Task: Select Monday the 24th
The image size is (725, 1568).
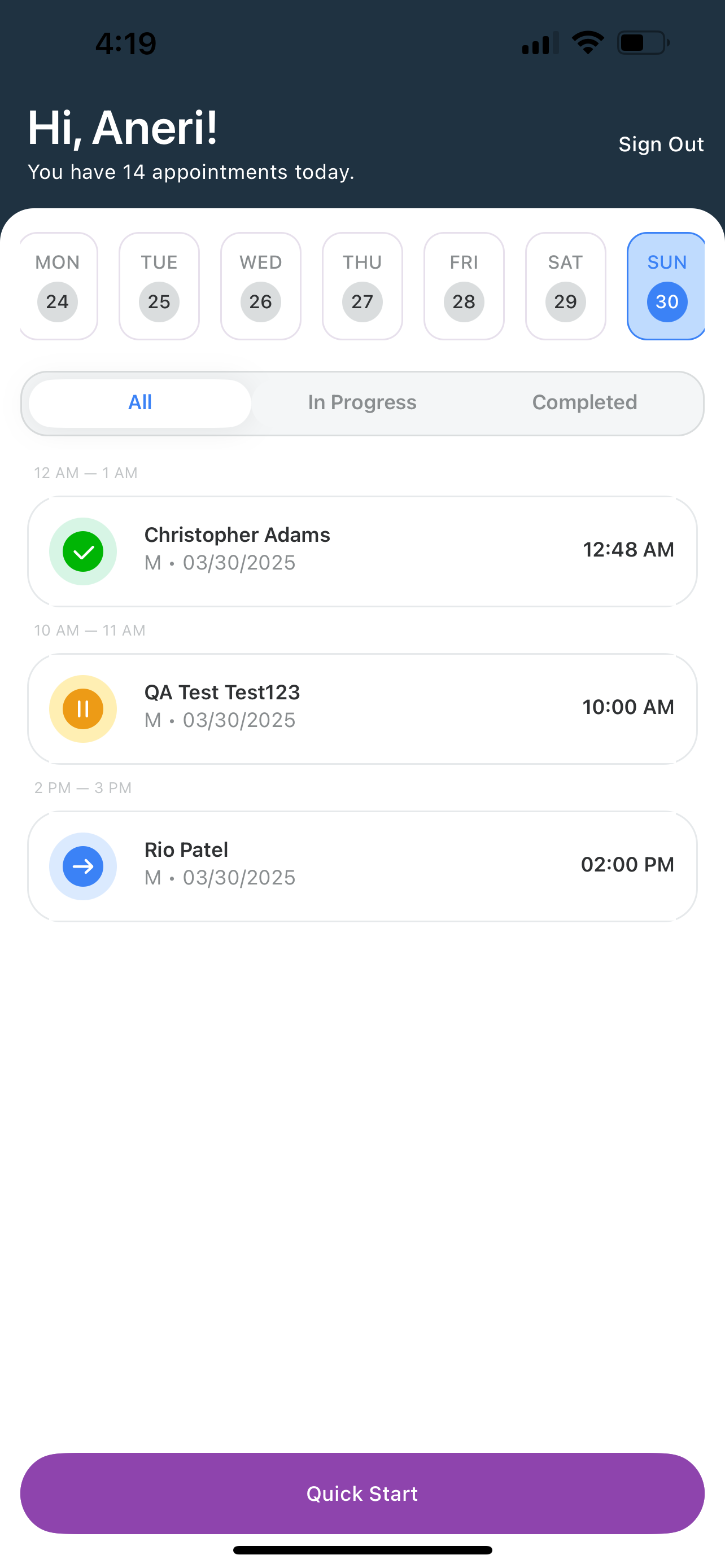Action: tap(58, 286)
